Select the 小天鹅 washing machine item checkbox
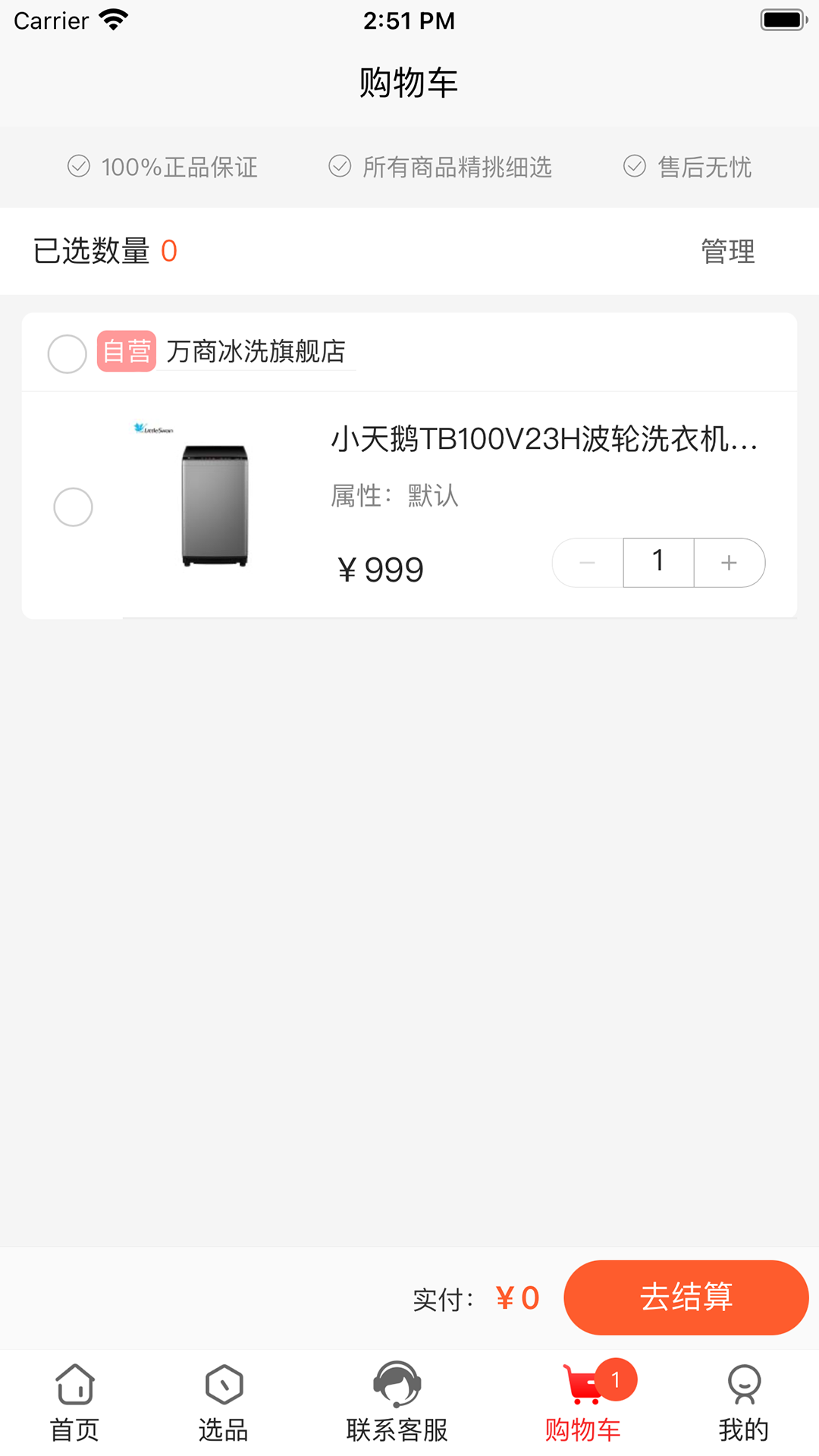 point(73,507)
